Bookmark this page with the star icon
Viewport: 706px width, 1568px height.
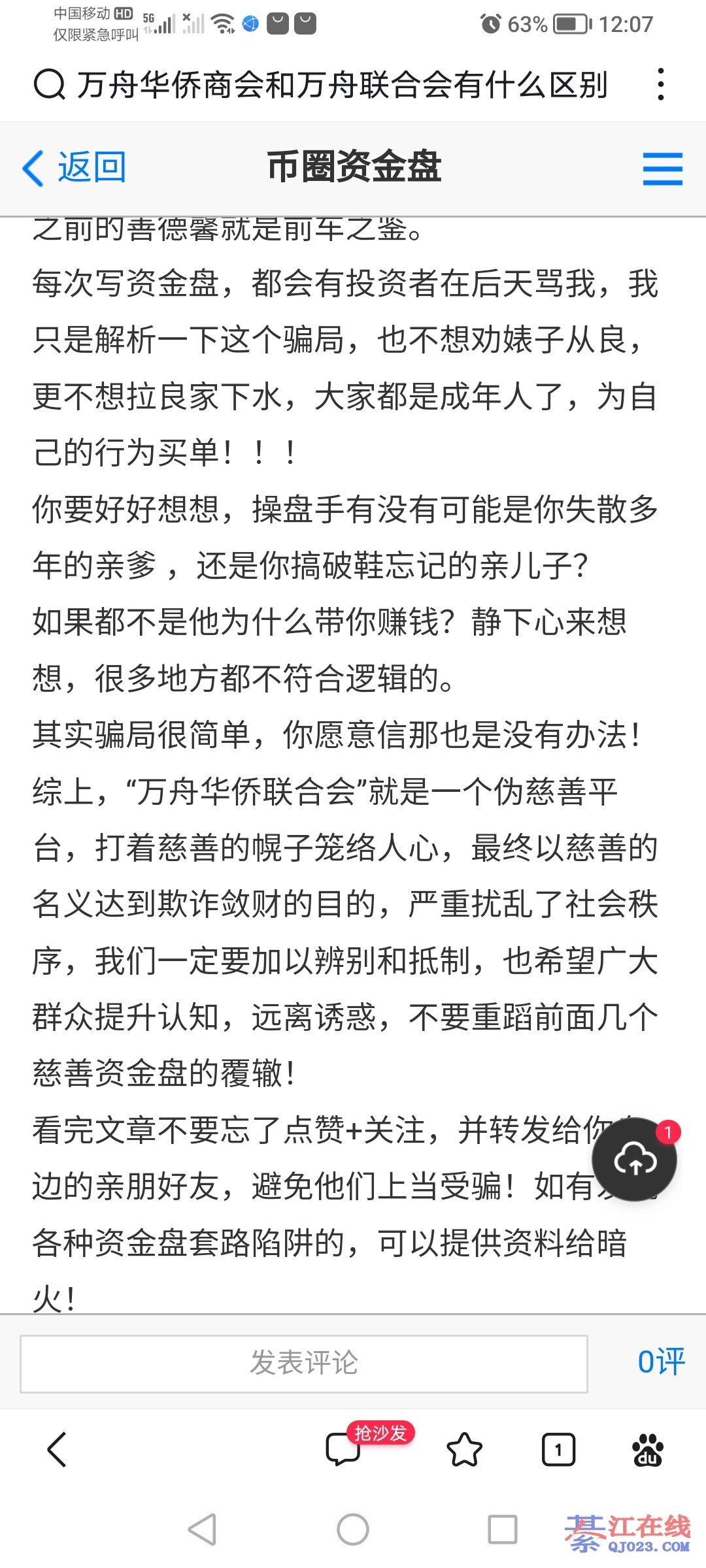point(464,1450)
